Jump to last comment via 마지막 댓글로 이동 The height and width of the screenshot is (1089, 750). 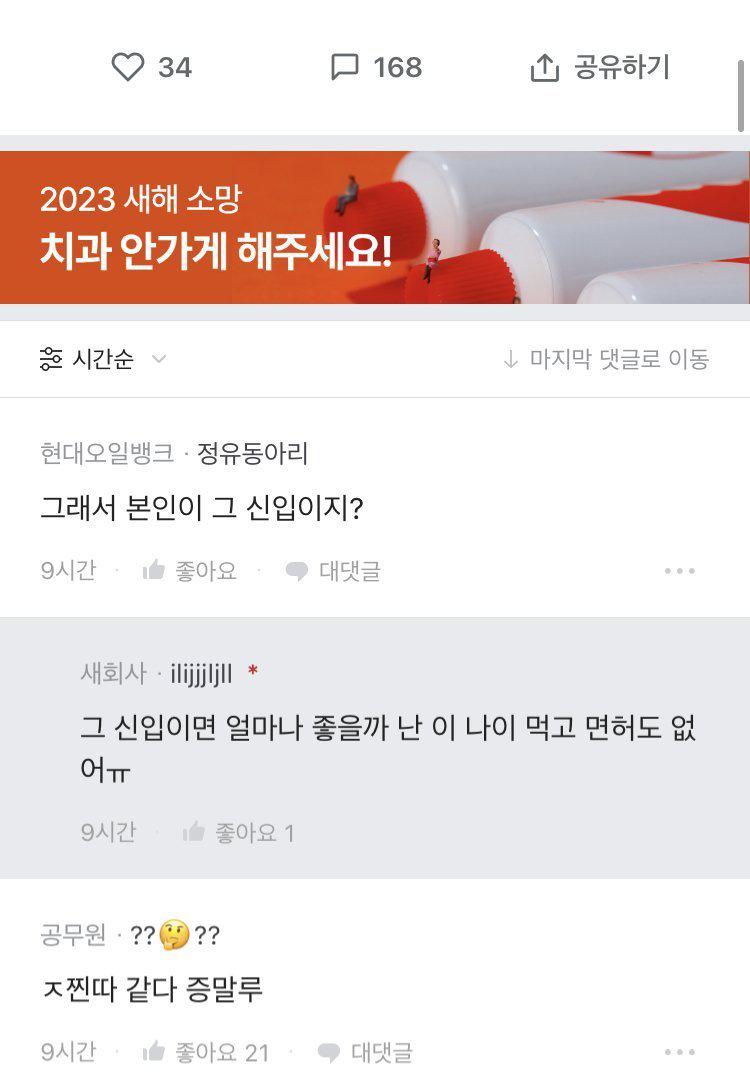(x=607, y=359)
